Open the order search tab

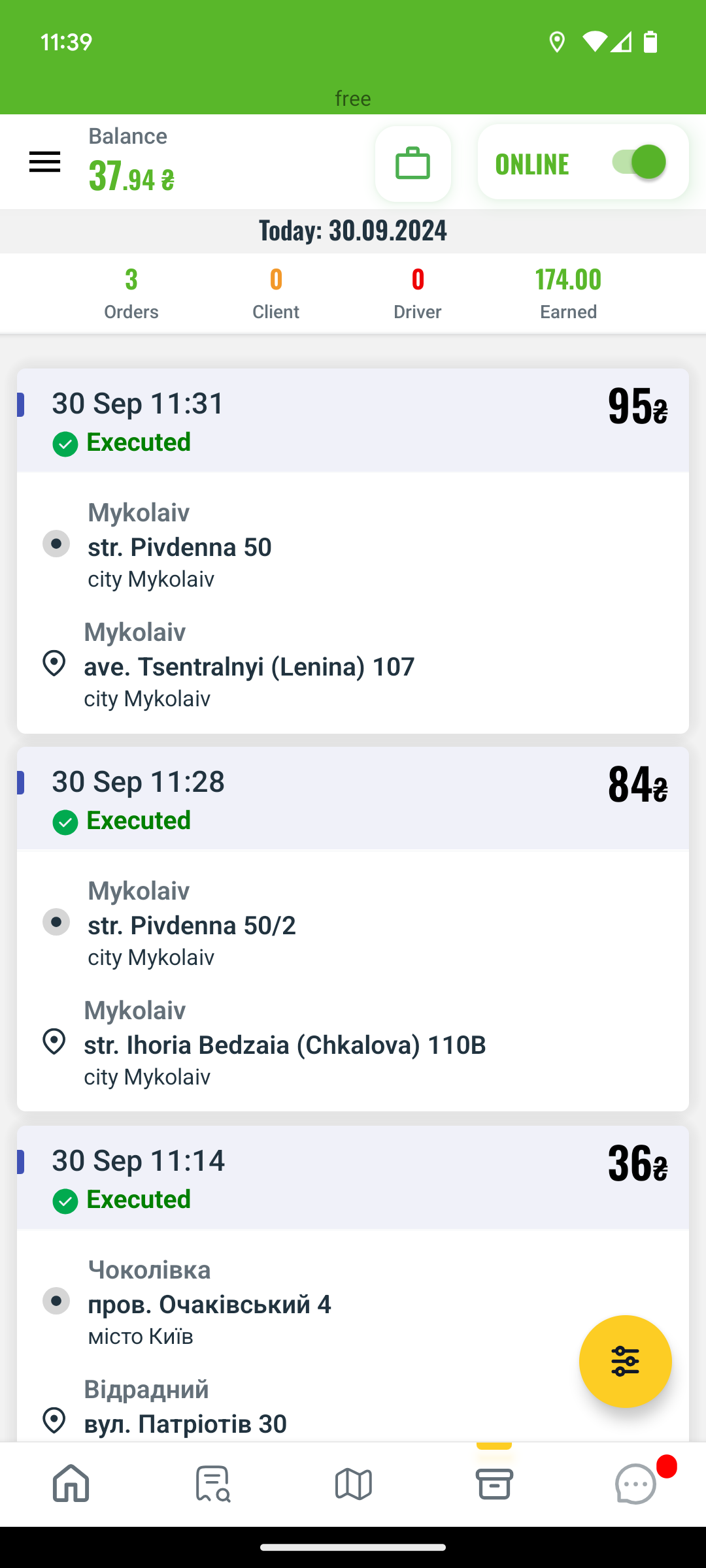tap(212, 1484)
